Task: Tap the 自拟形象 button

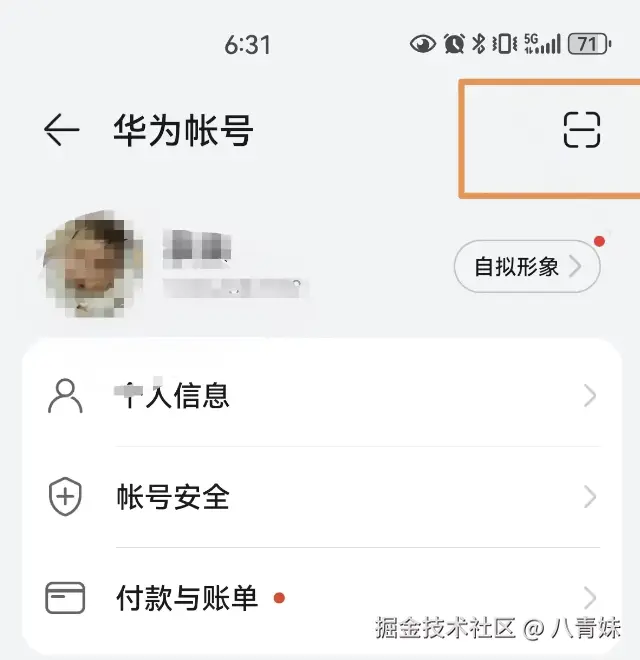Action: coord(527,267)
